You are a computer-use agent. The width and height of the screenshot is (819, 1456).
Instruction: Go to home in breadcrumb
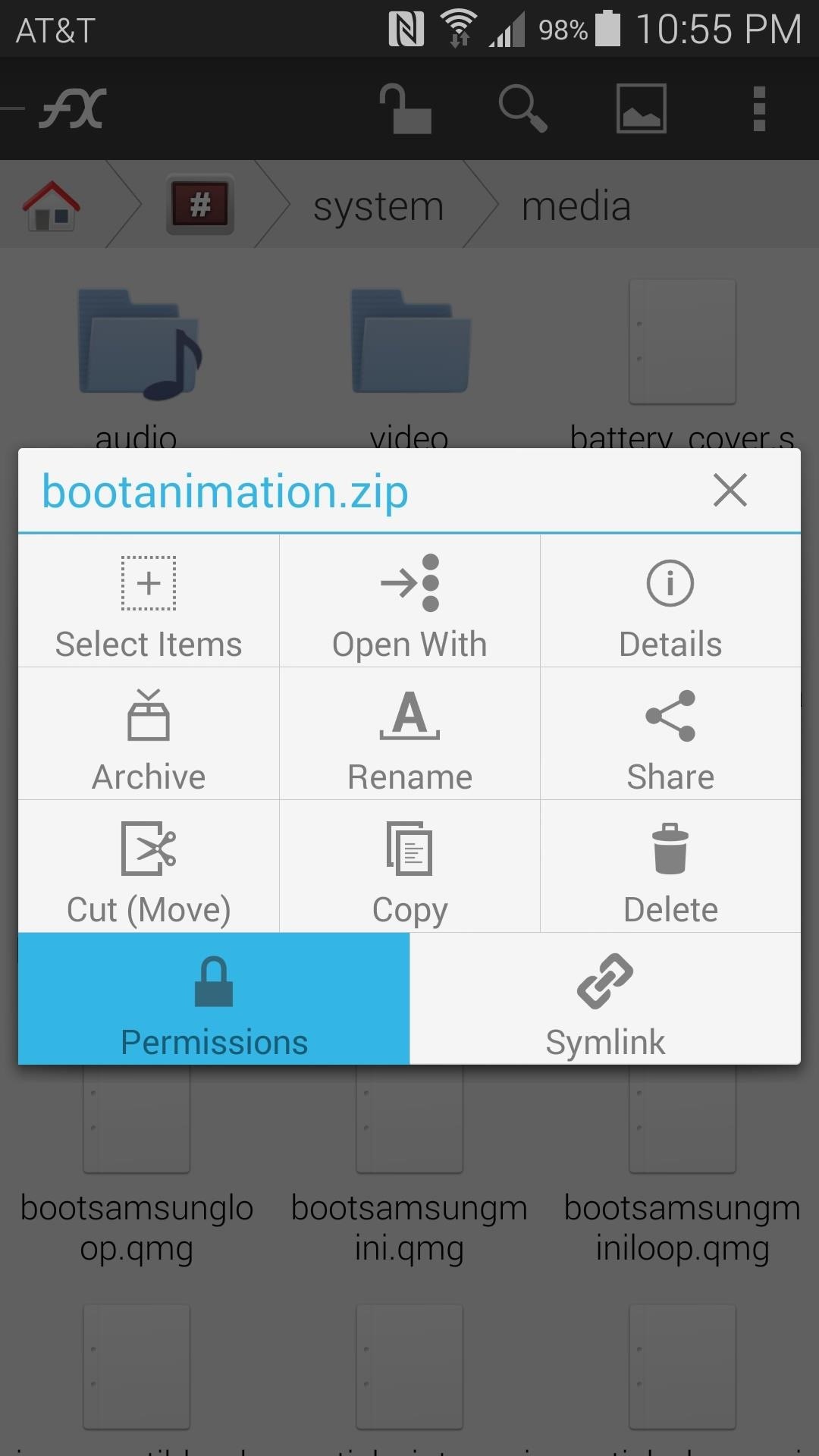(52, 206)
